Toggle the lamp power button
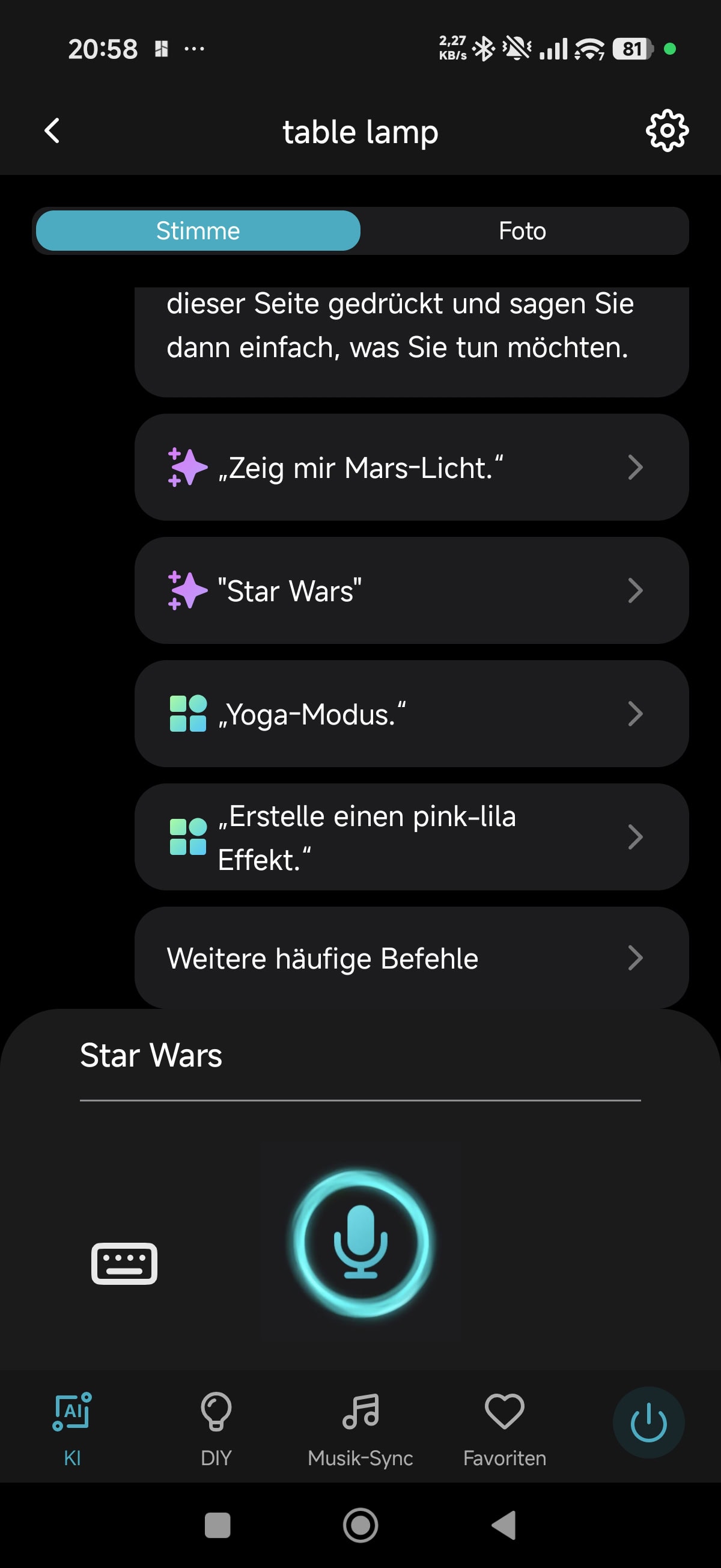 tap(648, 1422)
